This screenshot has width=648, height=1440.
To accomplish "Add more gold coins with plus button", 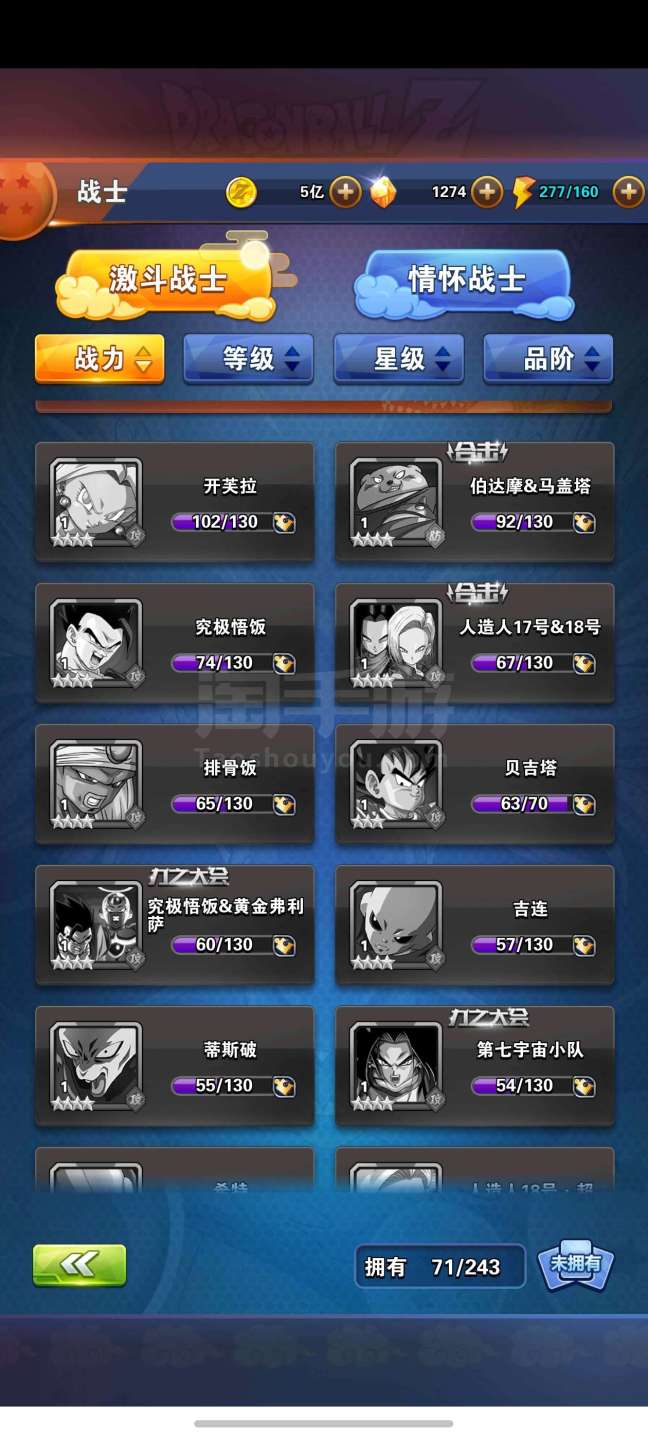I will (345, 191).
